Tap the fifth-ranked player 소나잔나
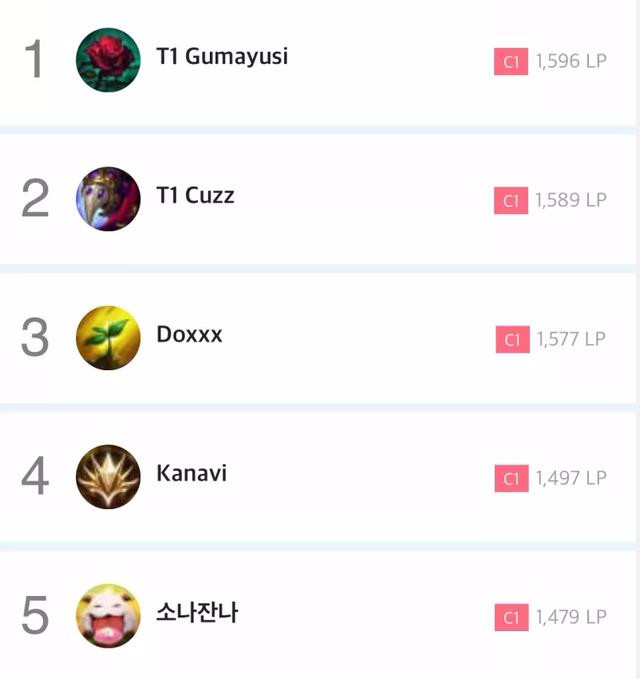This screenshot has width=640, height=679. coord(196,612)
